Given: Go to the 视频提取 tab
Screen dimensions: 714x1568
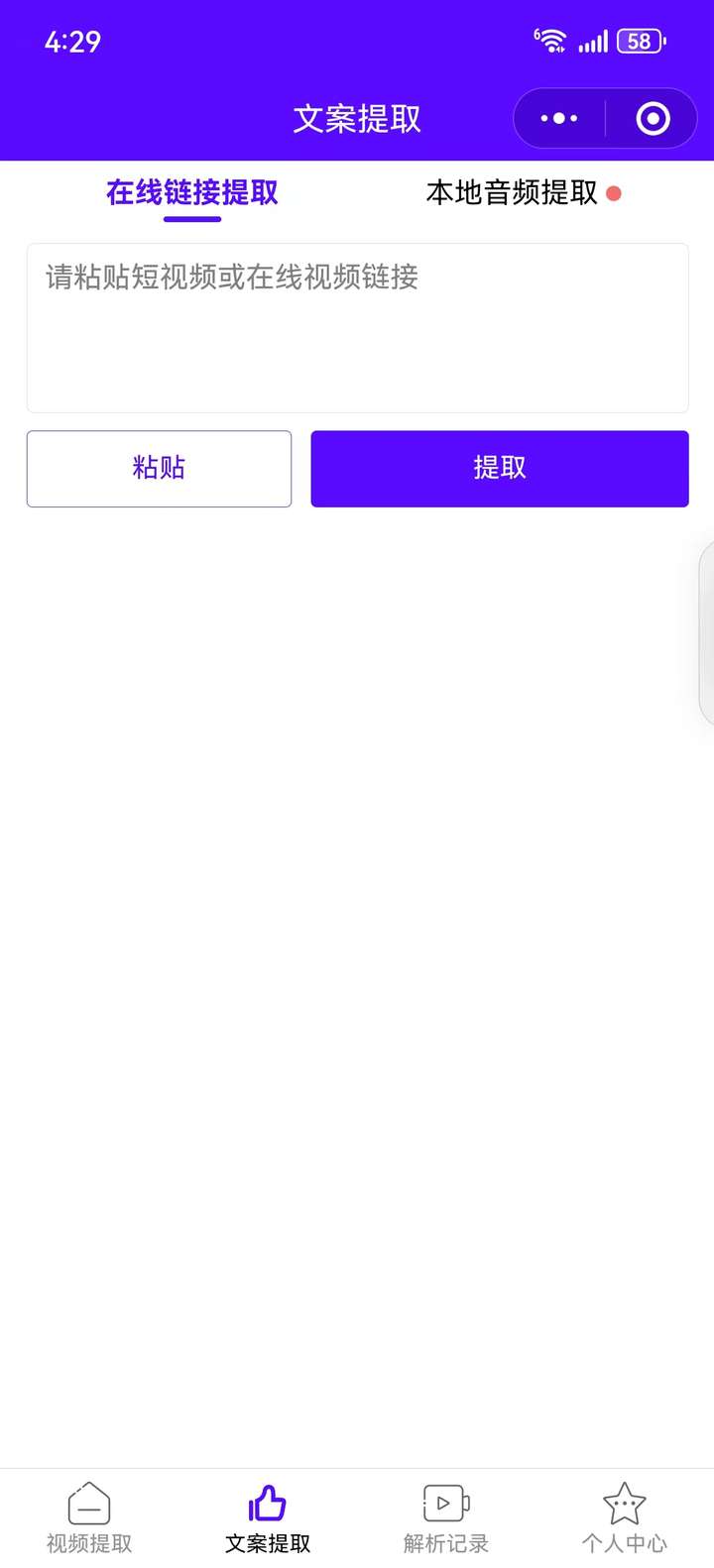Looking at the screenshot, I should [x=89, y=1516].
